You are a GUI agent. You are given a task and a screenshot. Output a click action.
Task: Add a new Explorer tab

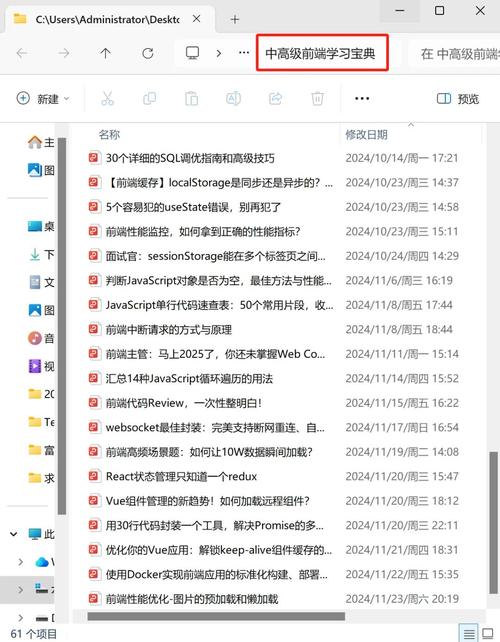[x=235, y=19]
